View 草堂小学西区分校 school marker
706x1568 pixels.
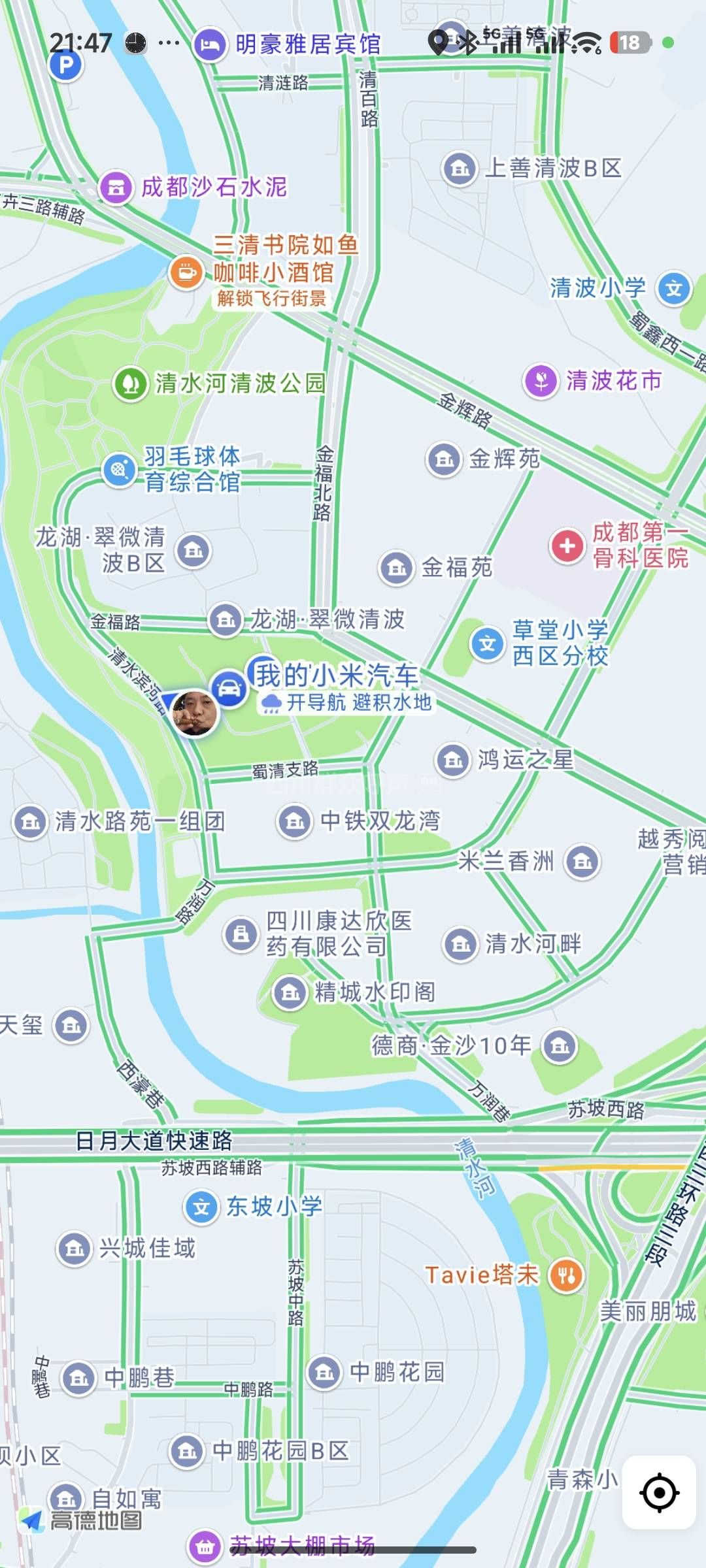click(x=488, y=644)
